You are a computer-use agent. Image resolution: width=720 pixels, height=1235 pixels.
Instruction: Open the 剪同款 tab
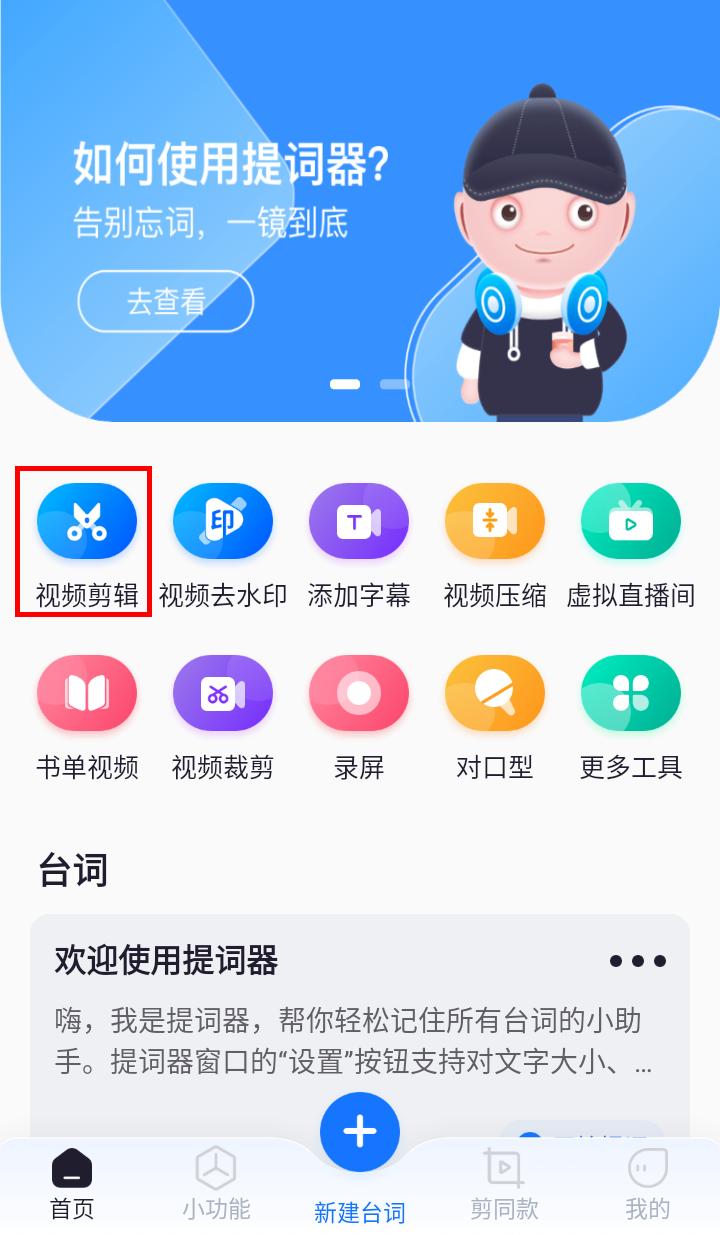point(503,1185)
